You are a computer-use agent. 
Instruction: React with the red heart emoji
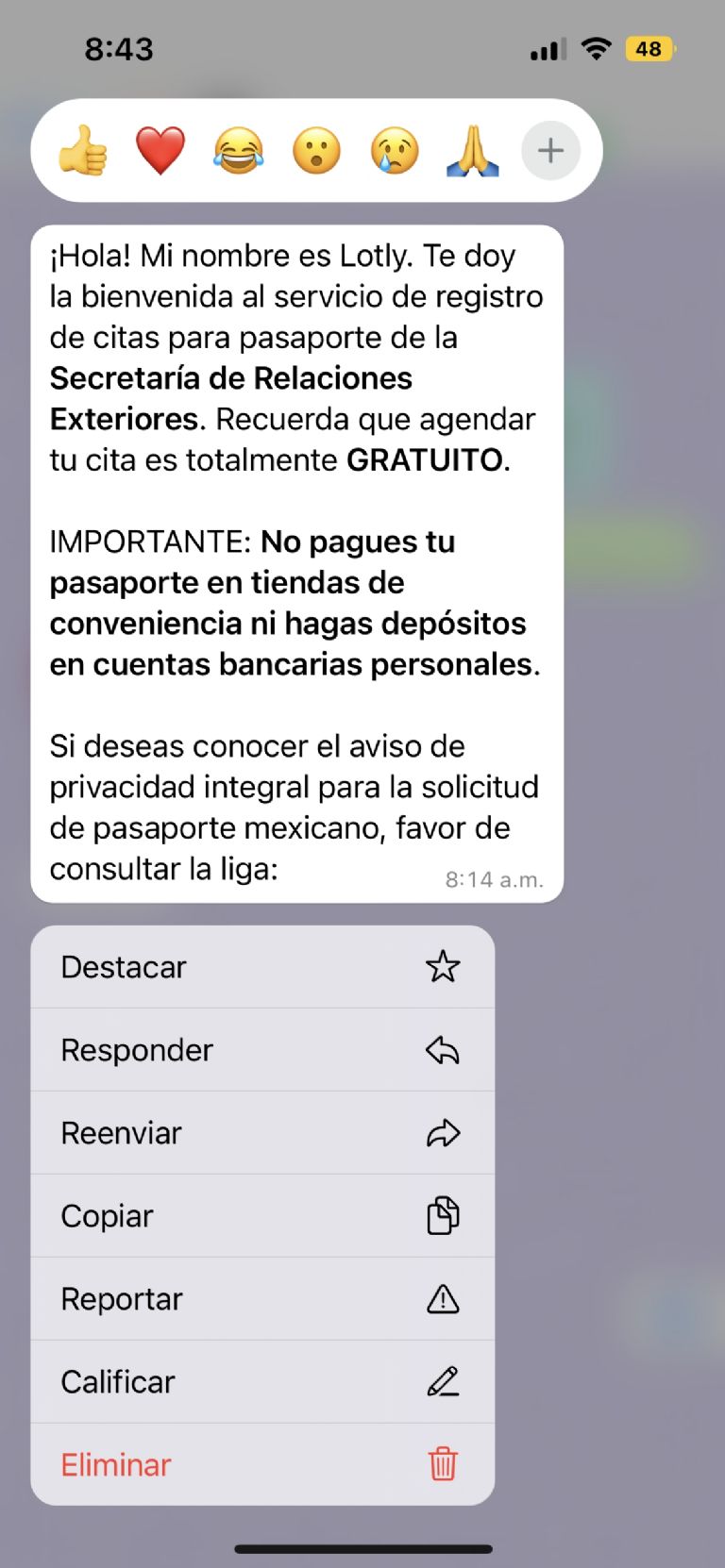point(161,150)
